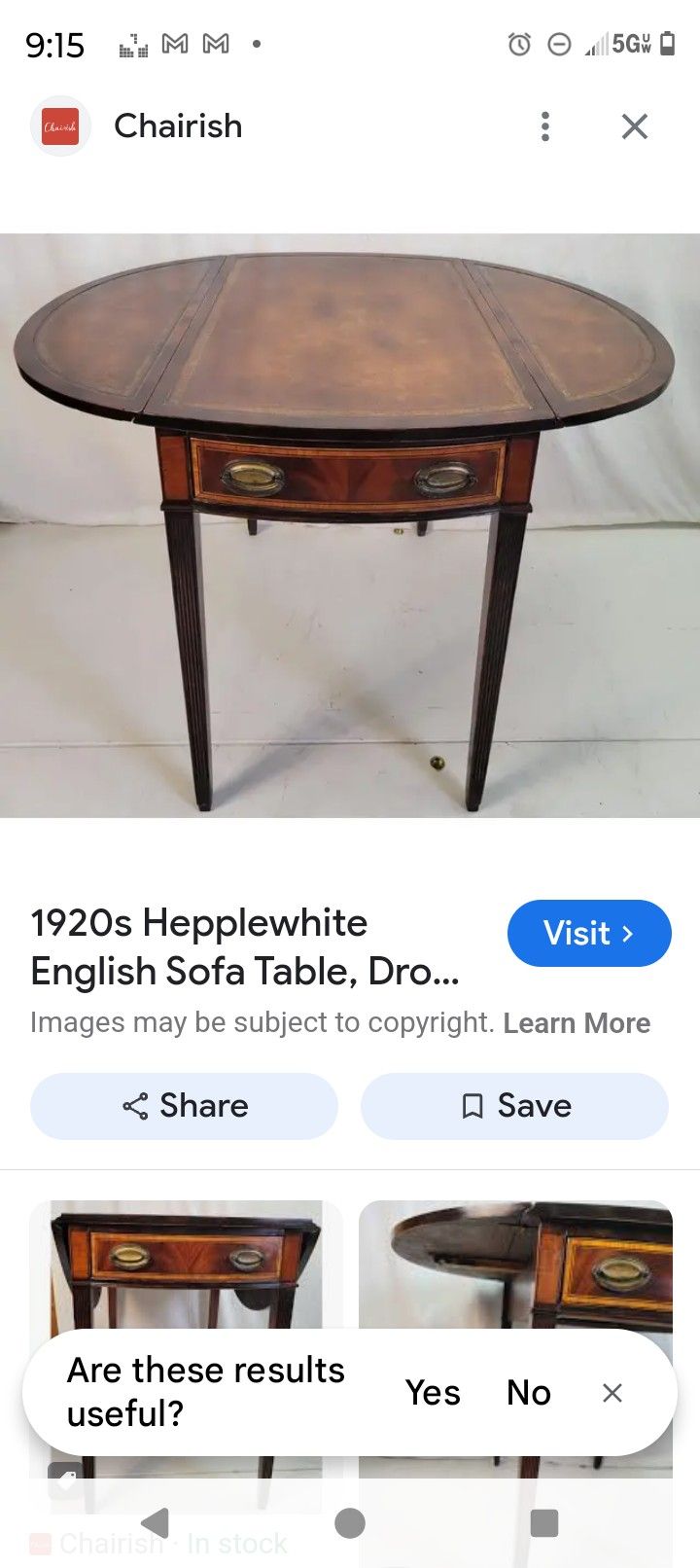Go to the home screen
Viewport: 700px width, 1568px height.
350,1523
